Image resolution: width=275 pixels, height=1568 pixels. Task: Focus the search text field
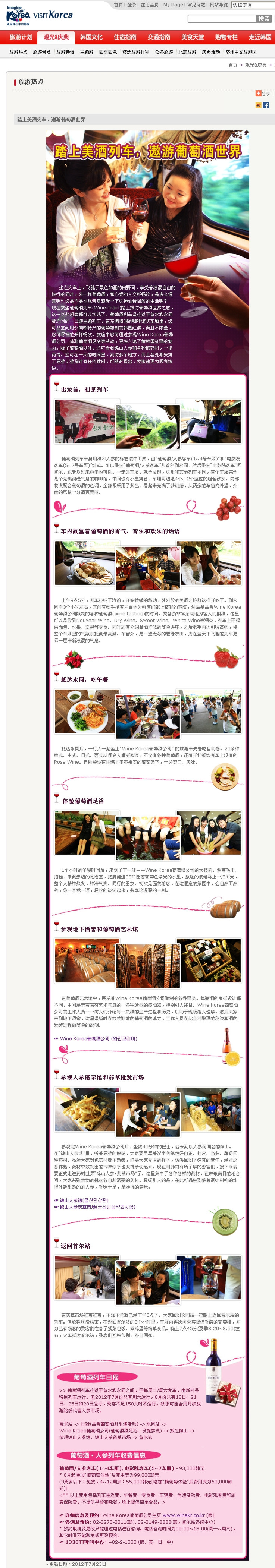(221, 19)
